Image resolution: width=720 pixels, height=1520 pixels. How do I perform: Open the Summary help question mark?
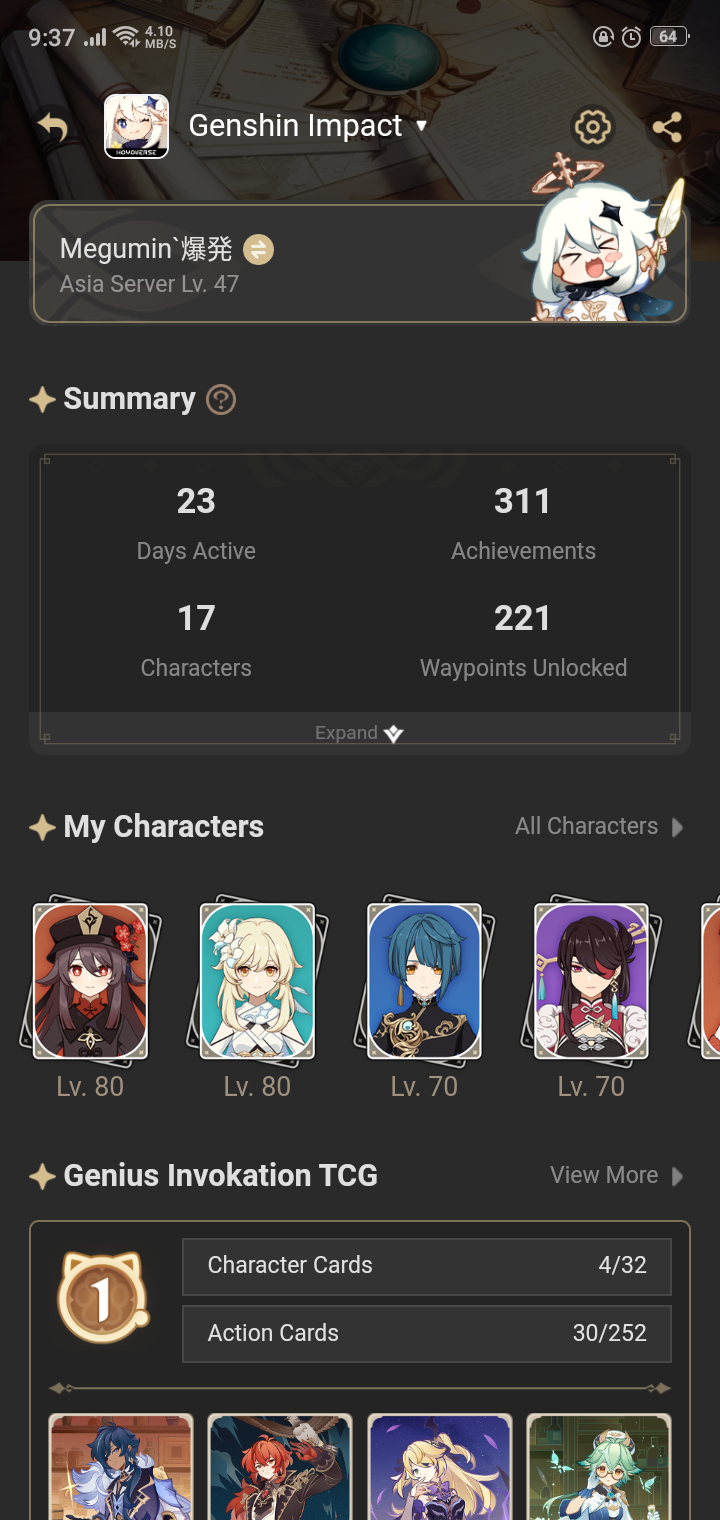click(x=220, y=400)
